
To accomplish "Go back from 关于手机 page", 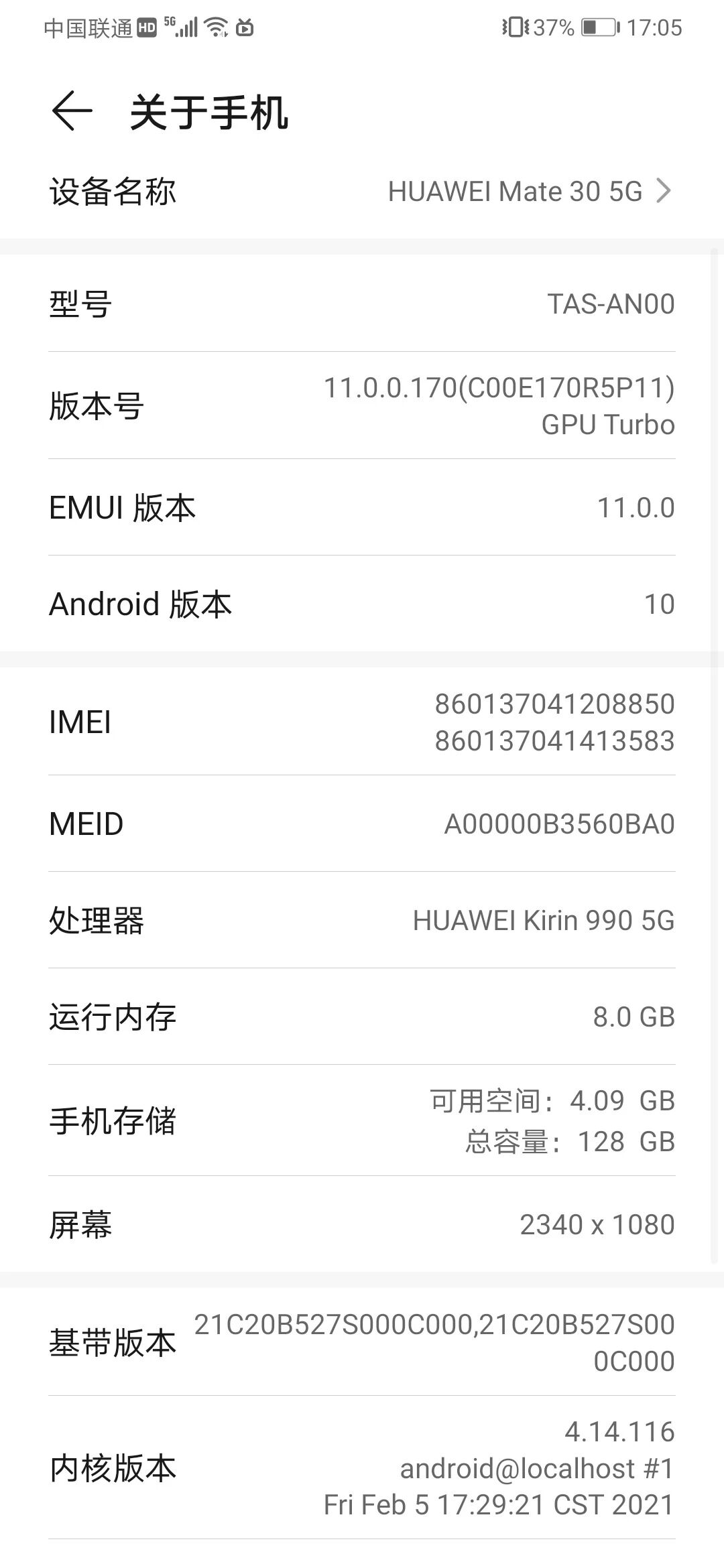I will pos(72,111).
